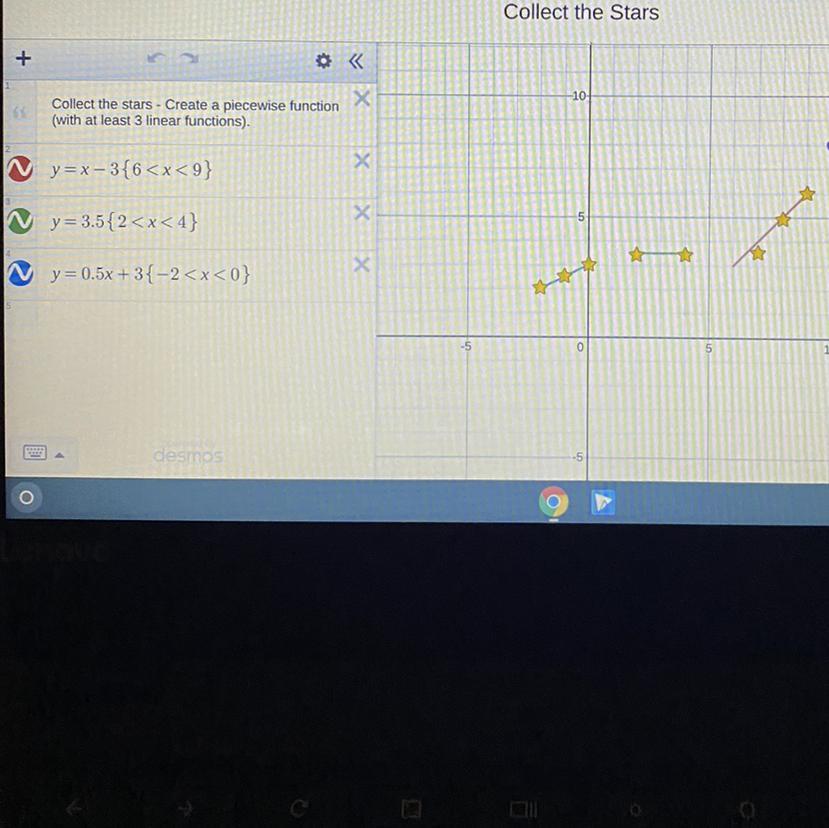Screen dimensions: 829x828
Task: Remove the y=0.5x+3 expression
Action: coord(361,264)
